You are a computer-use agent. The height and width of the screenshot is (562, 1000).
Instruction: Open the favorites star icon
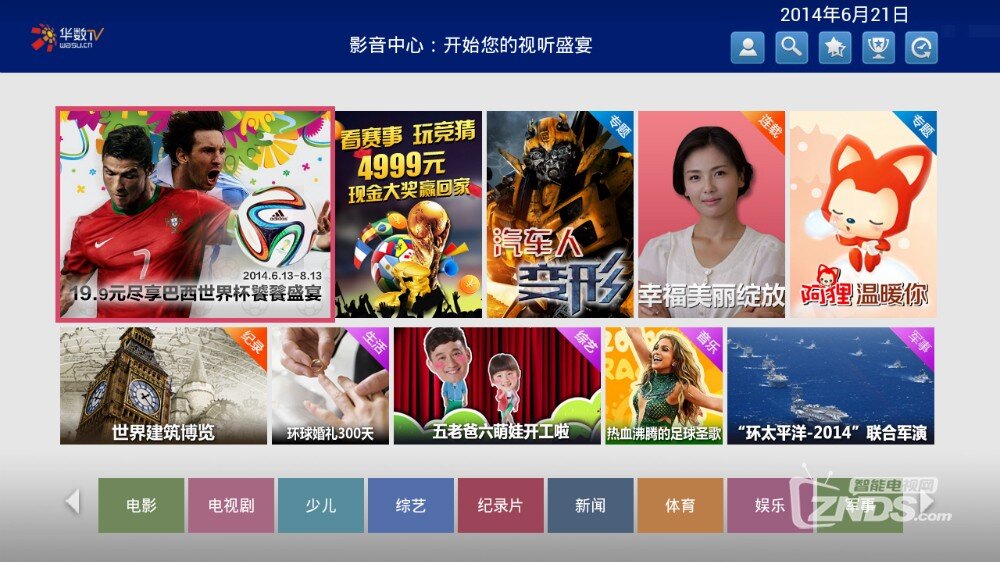834,48
